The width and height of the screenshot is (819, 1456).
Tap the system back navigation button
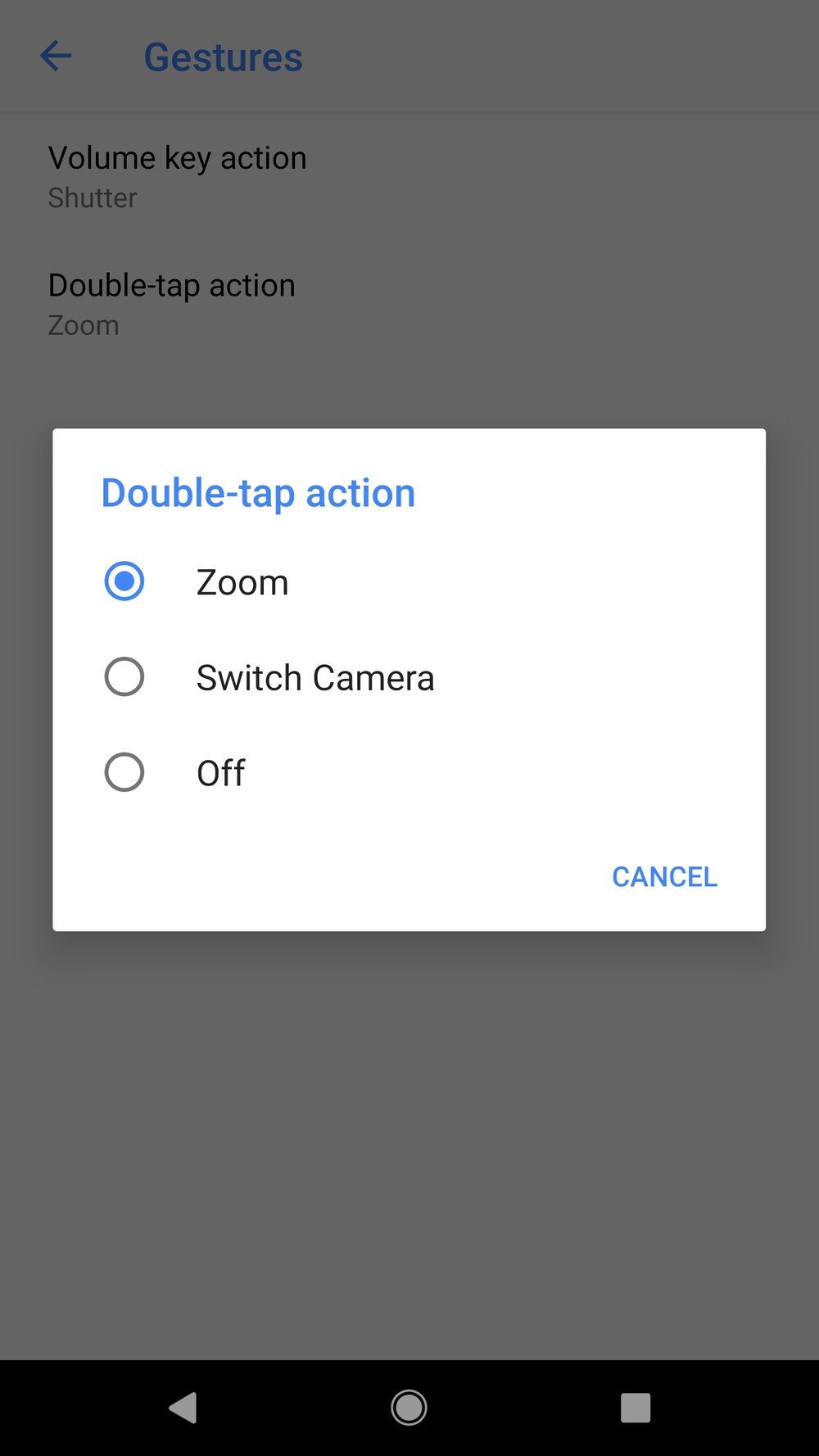pyautogui.click(x=183, y=1408)
